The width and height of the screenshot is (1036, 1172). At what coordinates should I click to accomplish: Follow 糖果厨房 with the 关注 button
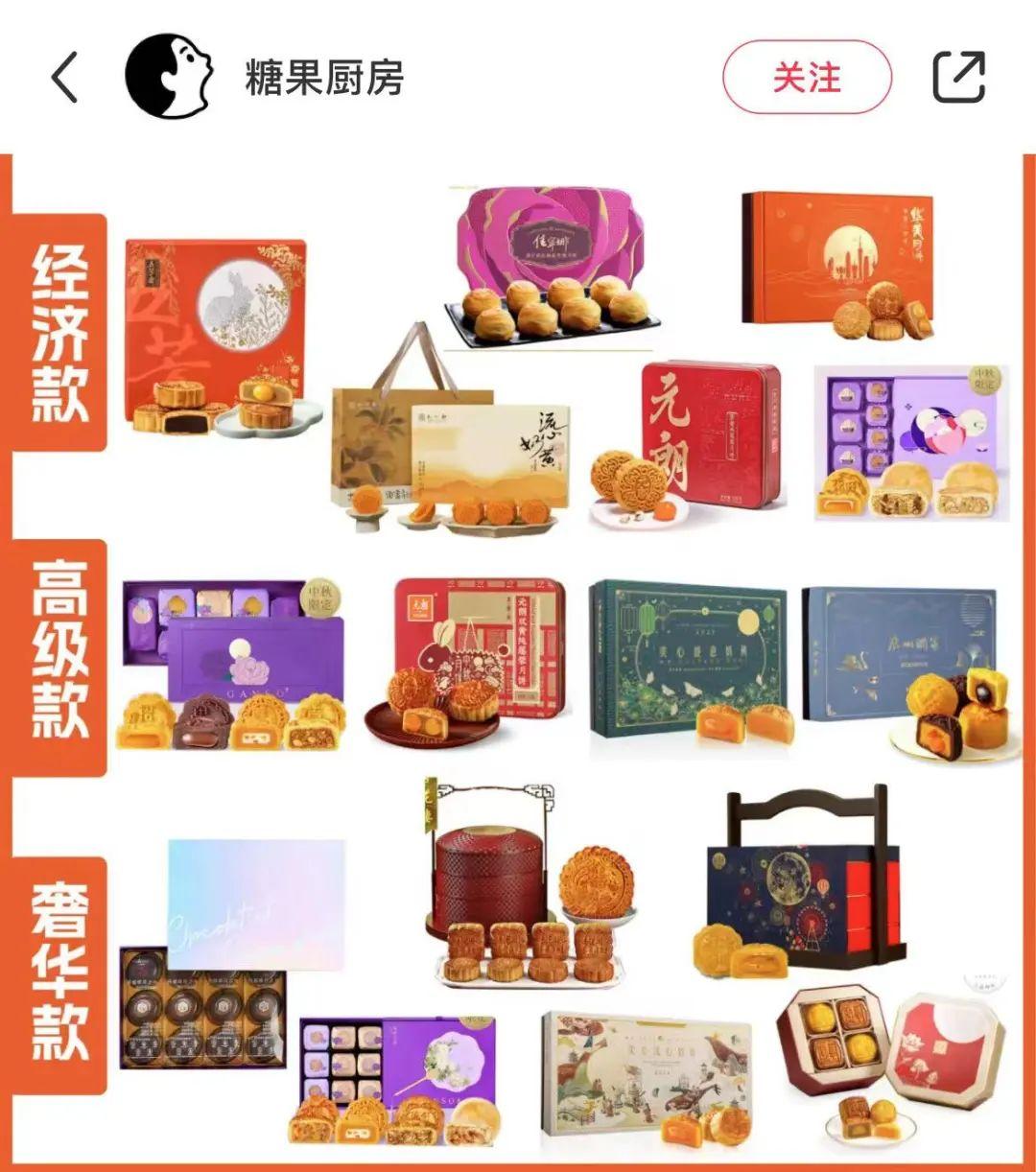click(807, 78)
